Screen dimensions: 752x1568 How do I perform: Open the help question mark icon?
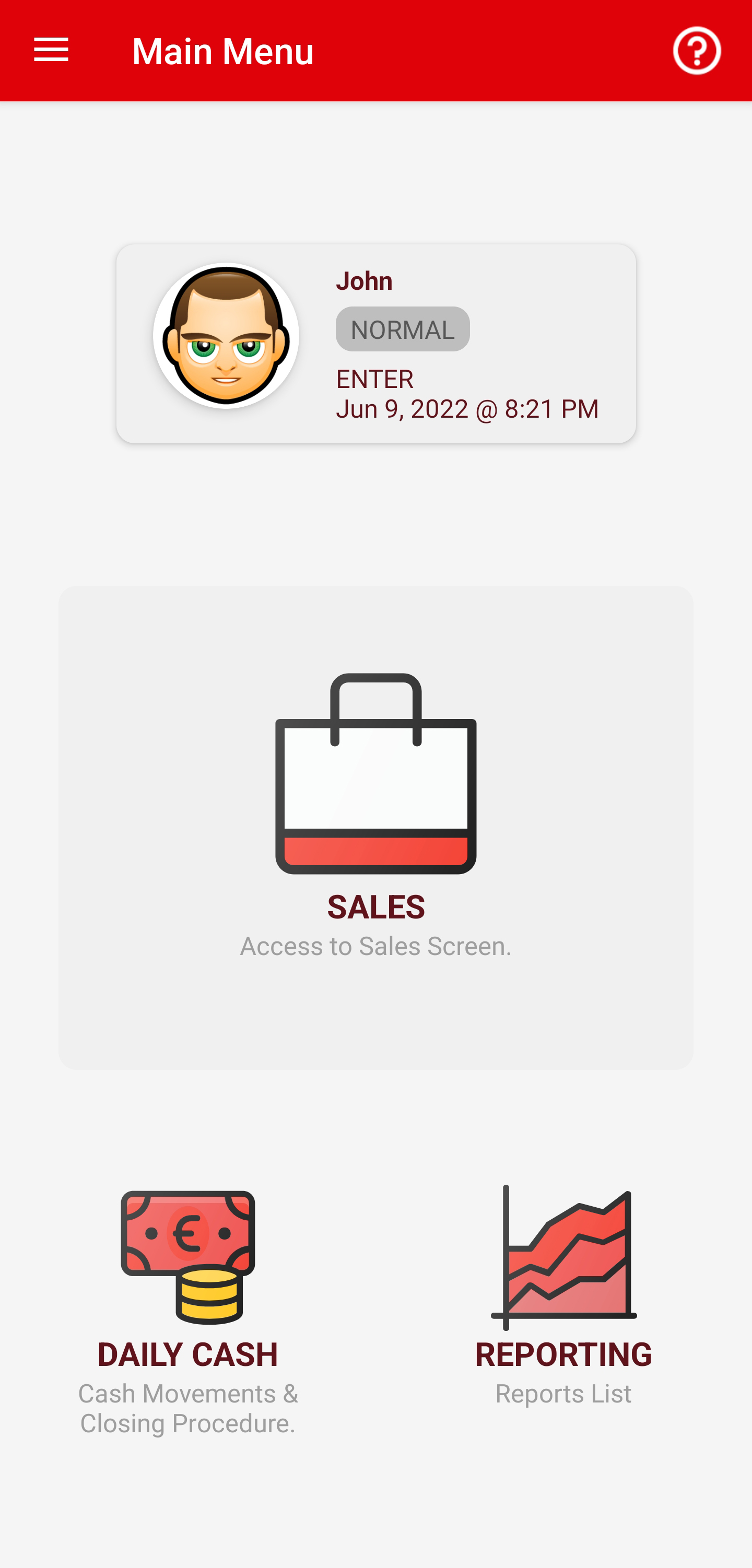coord(697,51)
